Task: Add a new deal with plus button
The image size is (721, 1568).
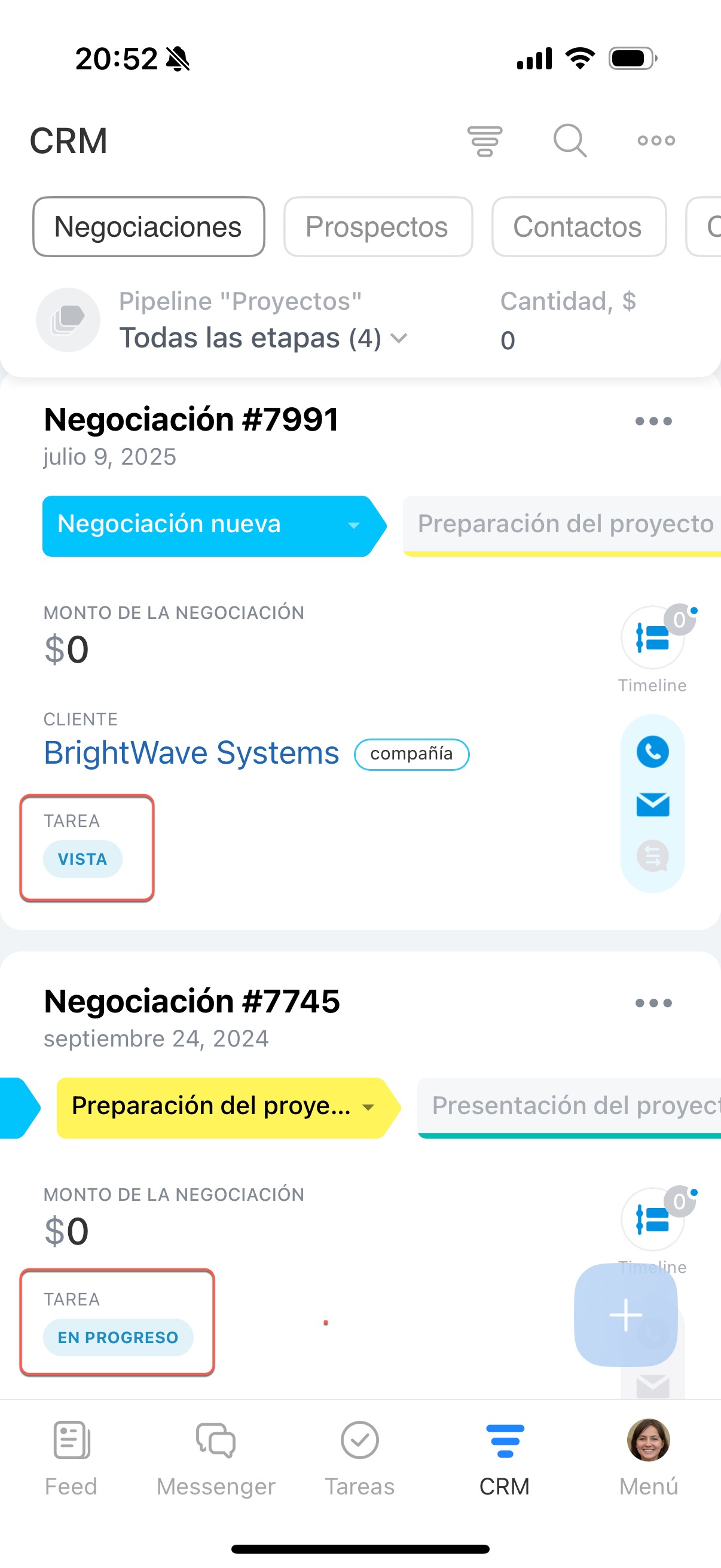Action: tap(625, 1315)
